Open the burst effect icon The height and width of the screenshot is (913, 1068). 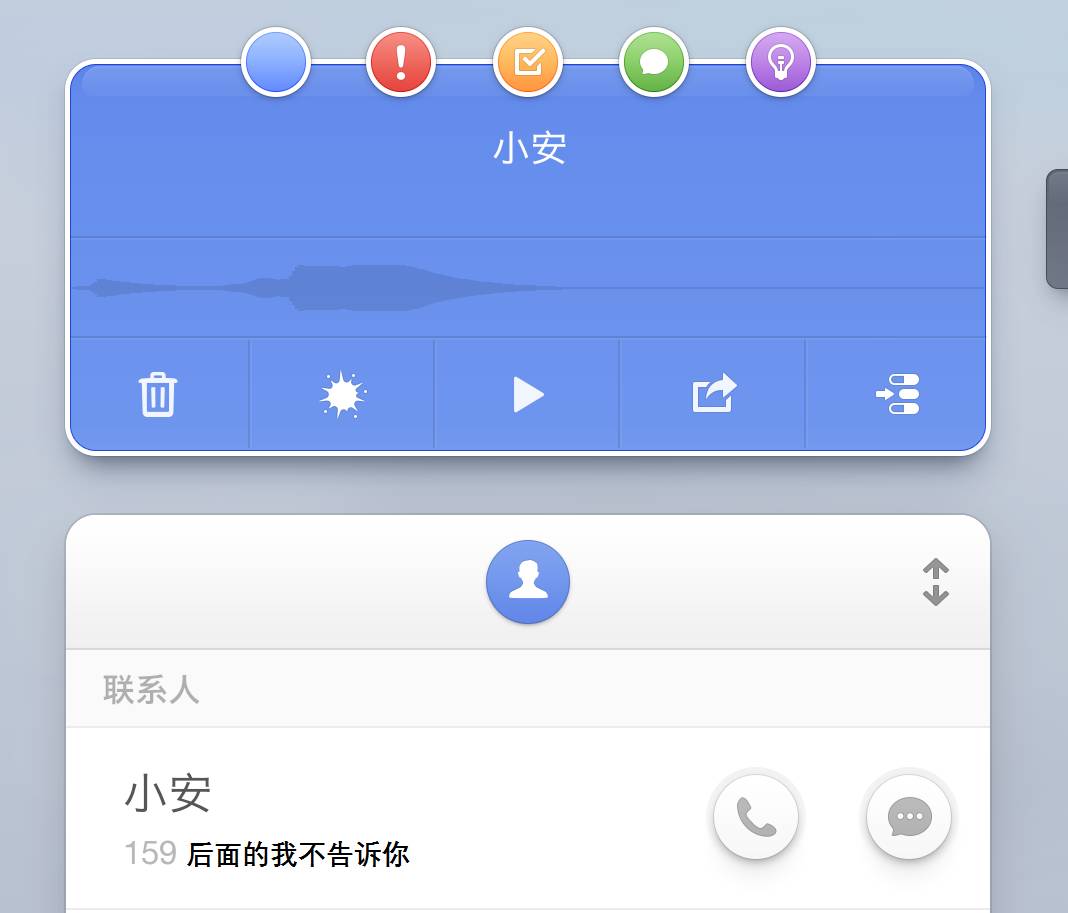[x=343, y=395]
